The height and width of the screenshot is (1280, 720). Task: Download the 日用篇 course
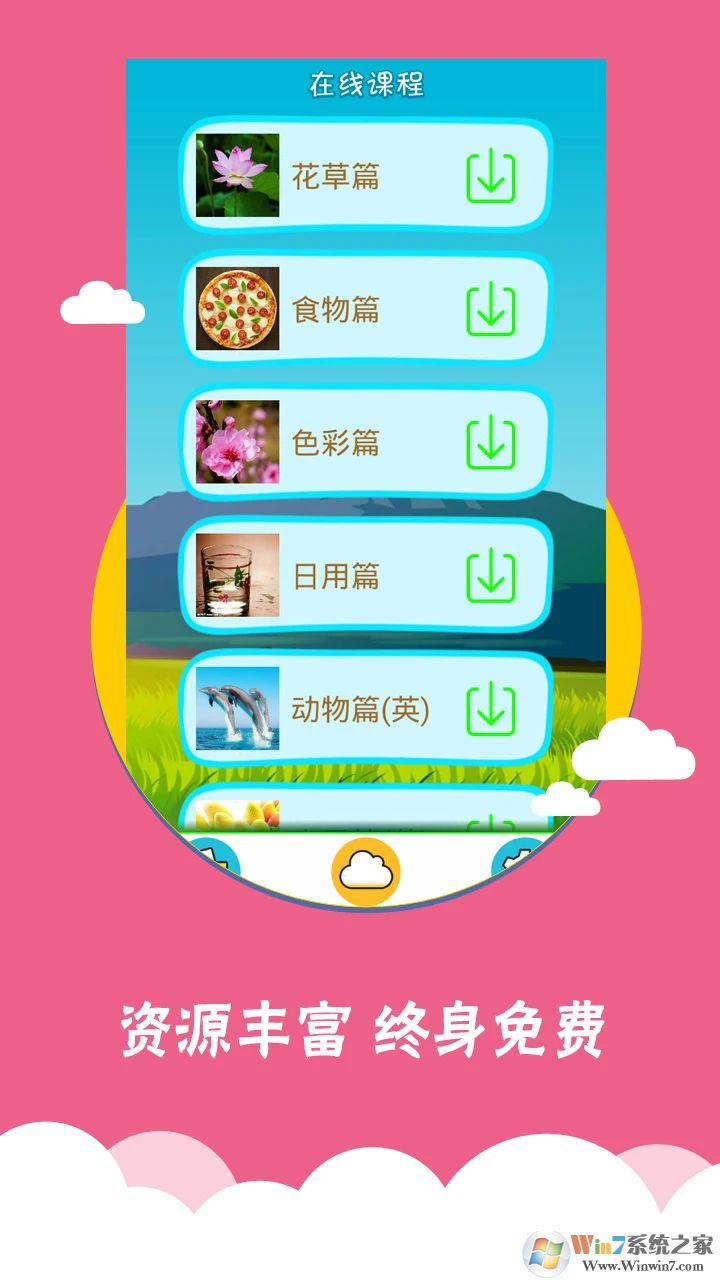[x=488, y=574]
